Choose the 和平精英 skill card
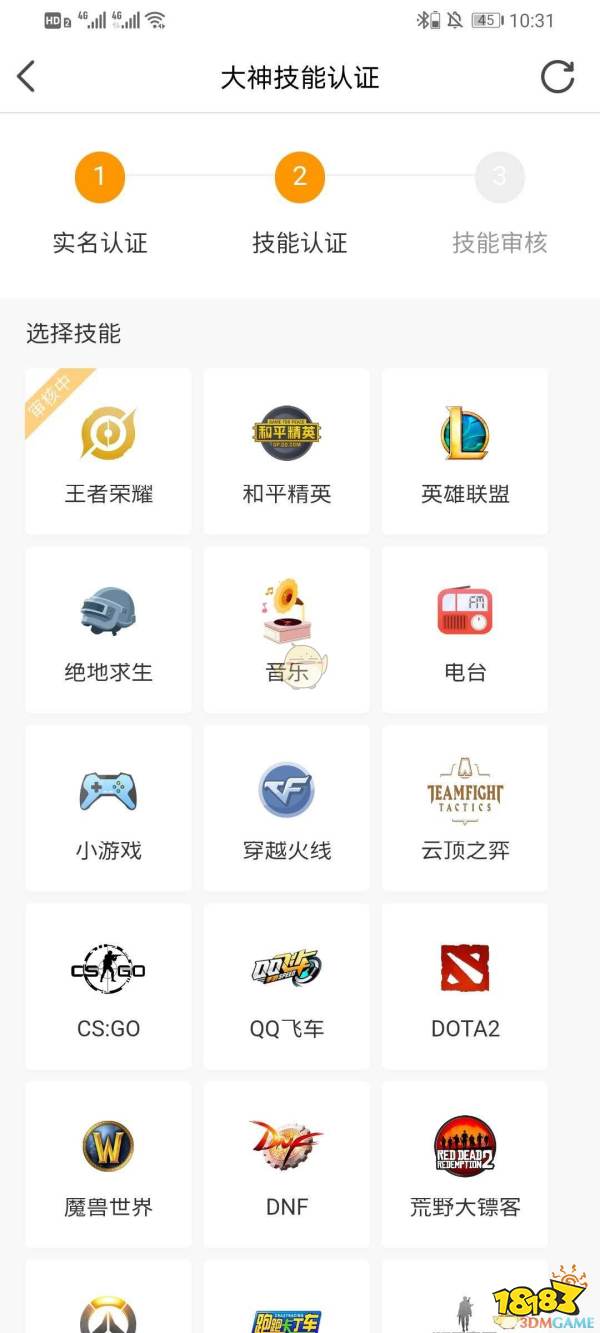 click(x=287, y=451)
